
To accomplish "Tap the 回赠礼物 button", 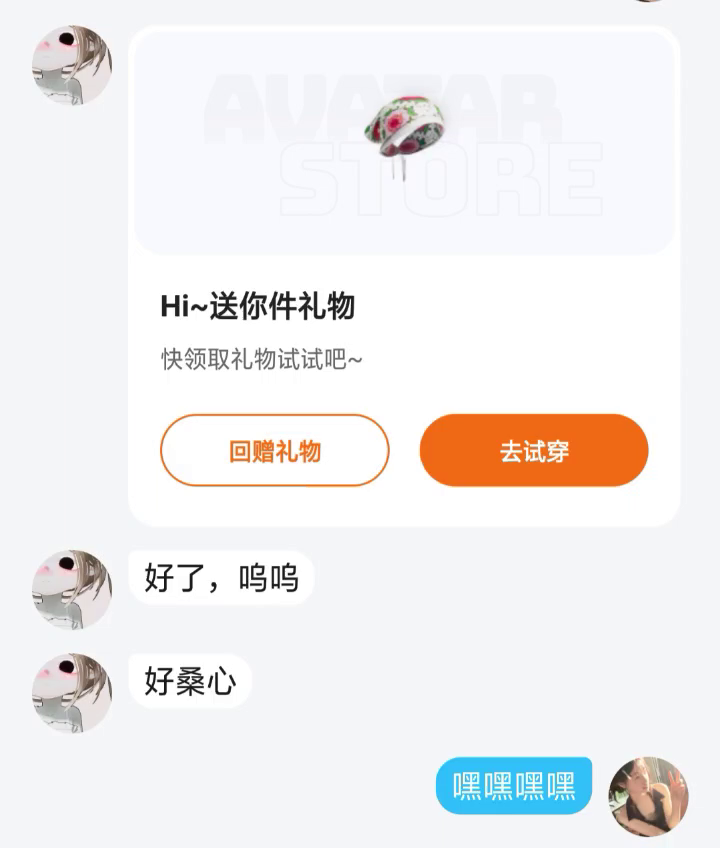I will 274,451.
